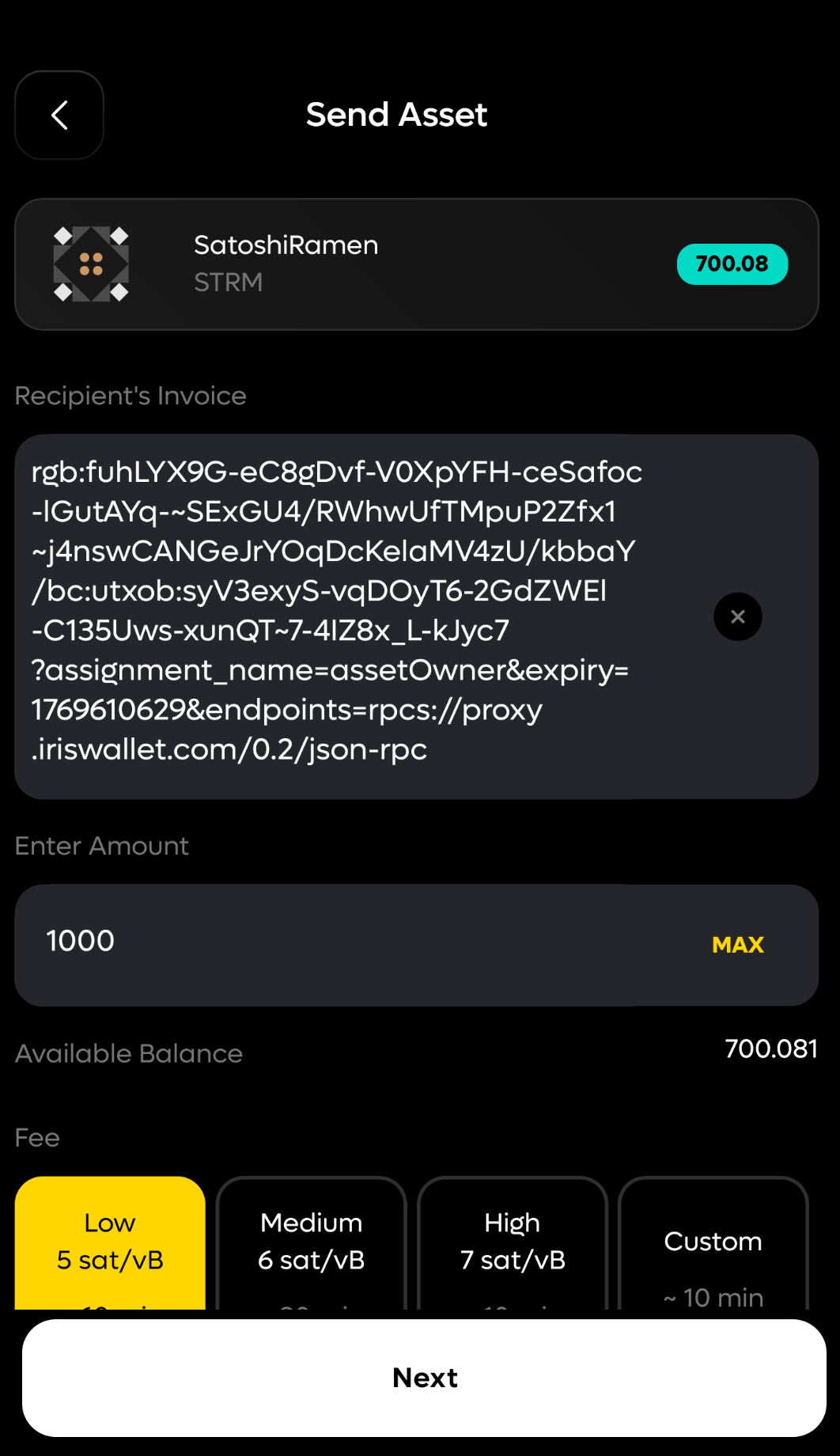The width and height of the screenshot is (840, 1456).
Task: Edit the recipient's invoice field
Action: tap(356, 611)
